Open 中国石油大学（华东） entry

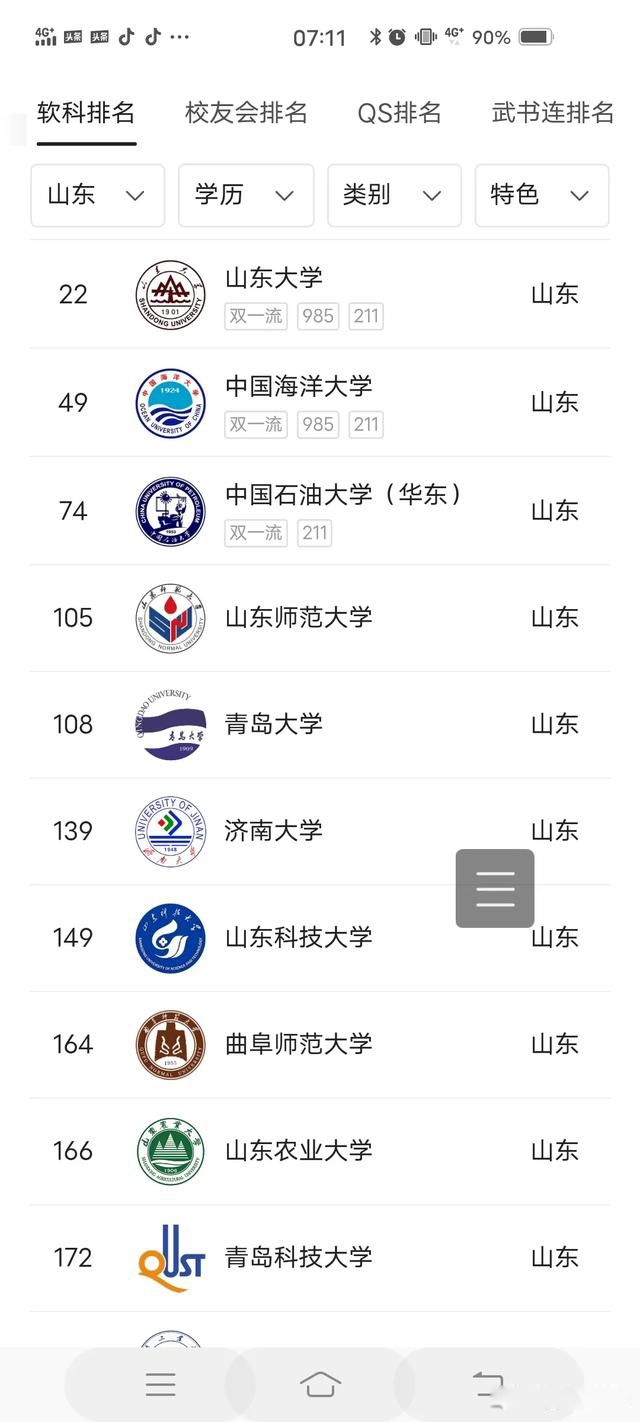tap(343, 494)
